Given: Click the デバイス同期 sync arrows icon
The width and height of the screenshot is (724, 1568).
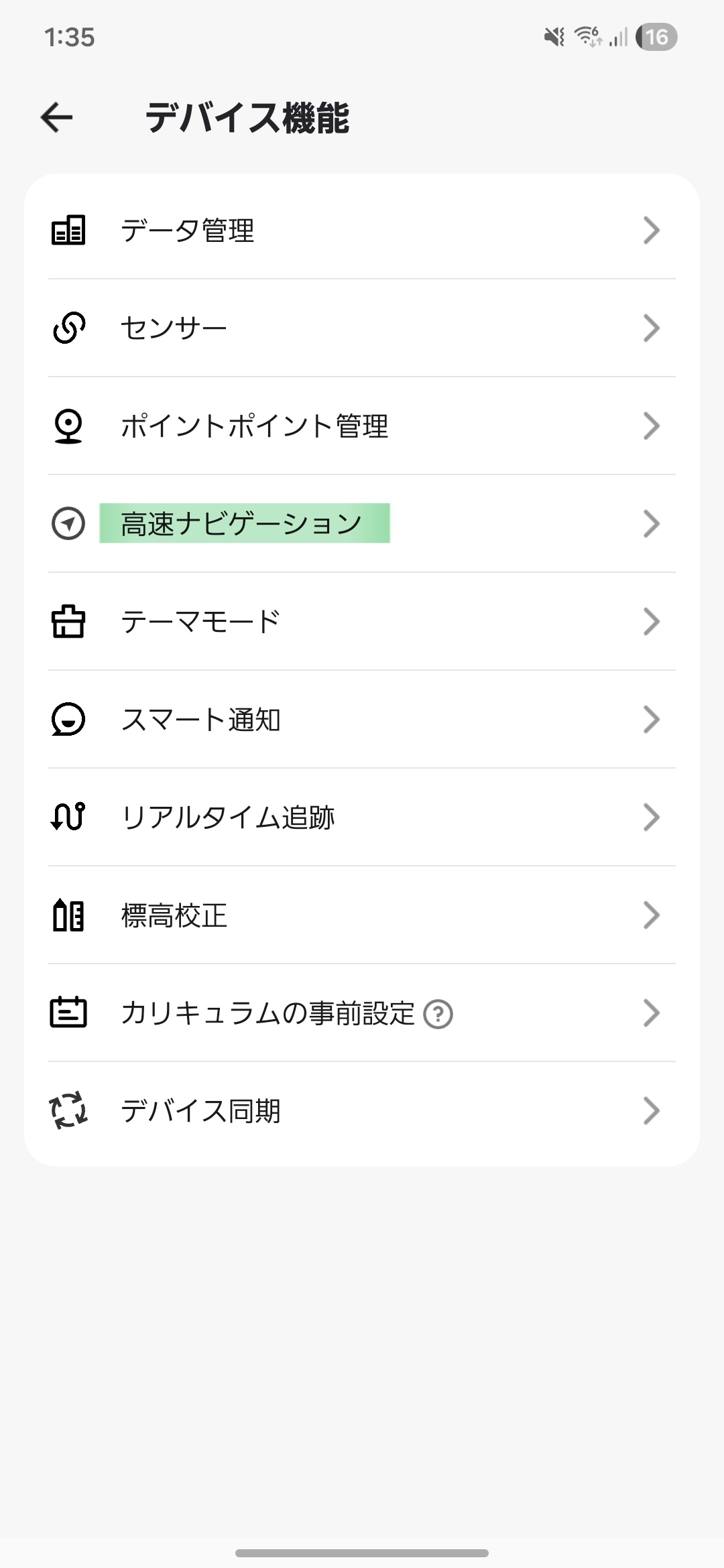Looking at the screenshot, I should (x=68, y=1111).
